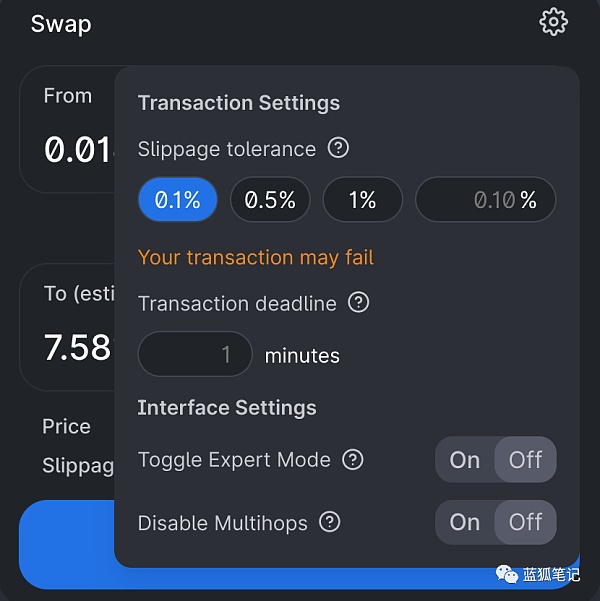This screenshot has height=601, width=600.
Task: Switch Disable Multihops to Off
Action: pyautogui.click(x=525, y=522)
